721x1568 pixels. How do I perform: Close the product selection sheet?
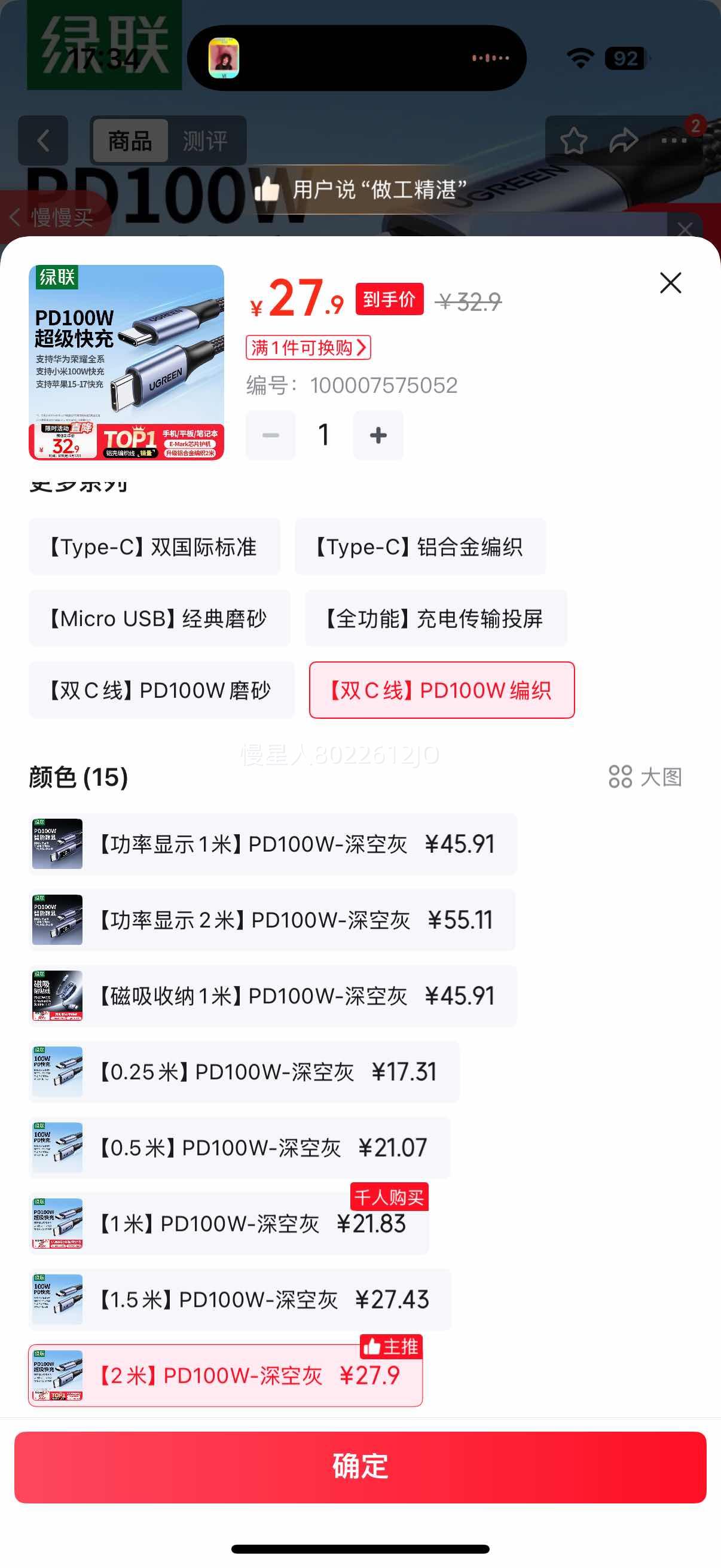tap(670, 283)
